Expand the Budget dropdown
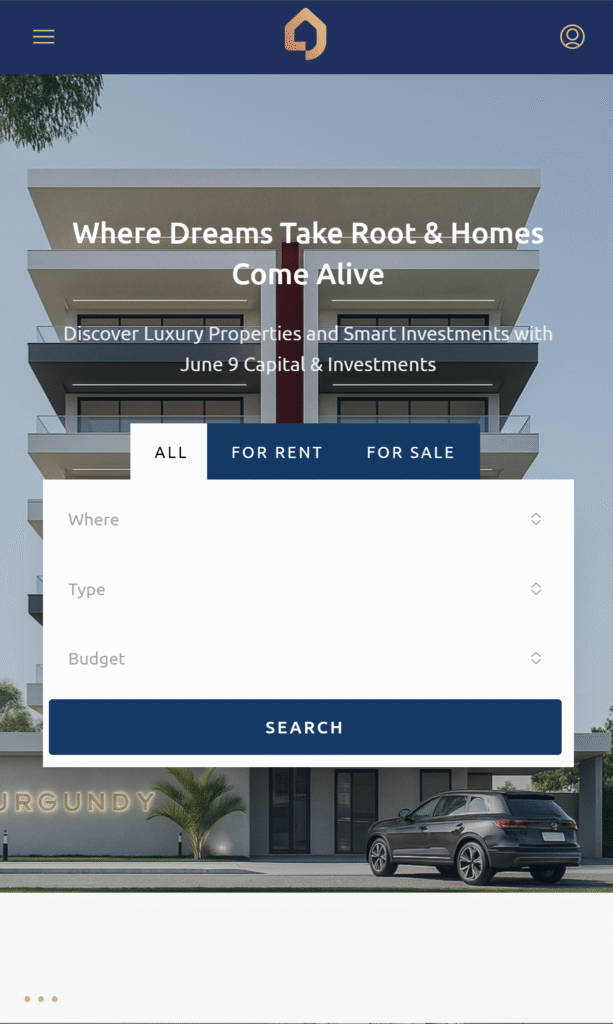This screenshot has height=1024, width=613. (x=305, y=658)
